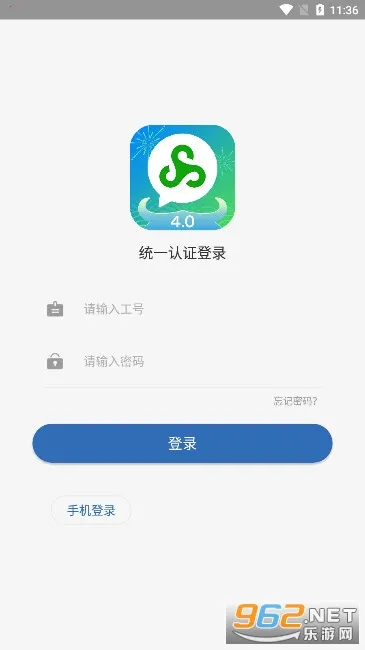Tap the 请输入工号 employee ID field
Image resolution: width=365 pixels, height=650 pixels.
(182, 309)
